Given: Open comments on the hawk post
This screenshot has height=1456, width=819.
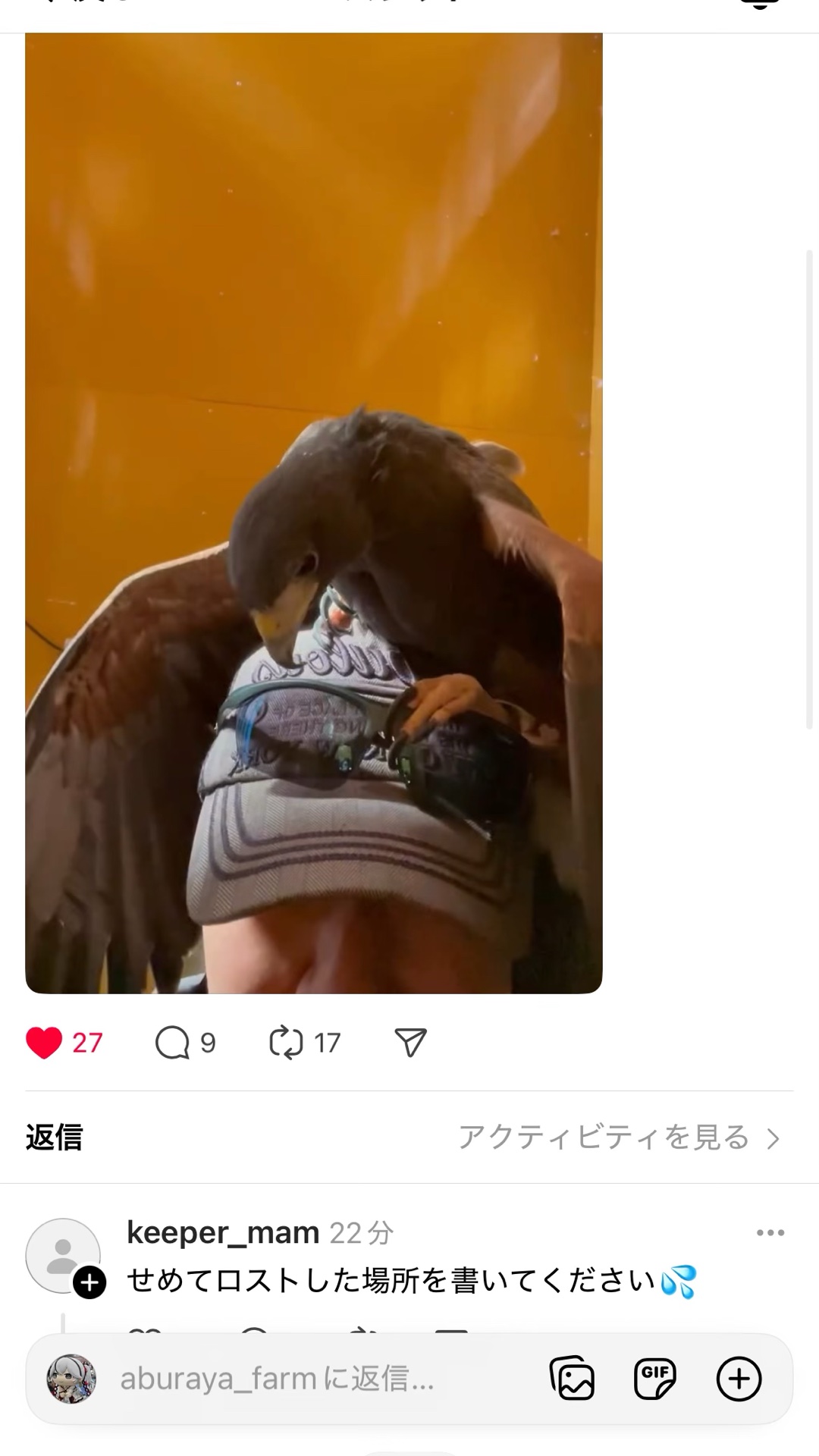Looking at the screenshot, I should (x=172, y=1043).
